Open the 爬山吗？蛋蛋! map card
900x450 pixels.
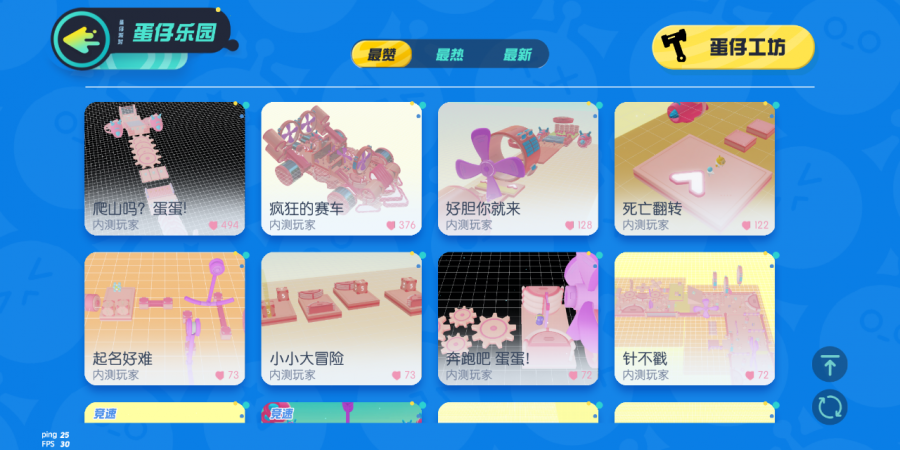(165, 167)
